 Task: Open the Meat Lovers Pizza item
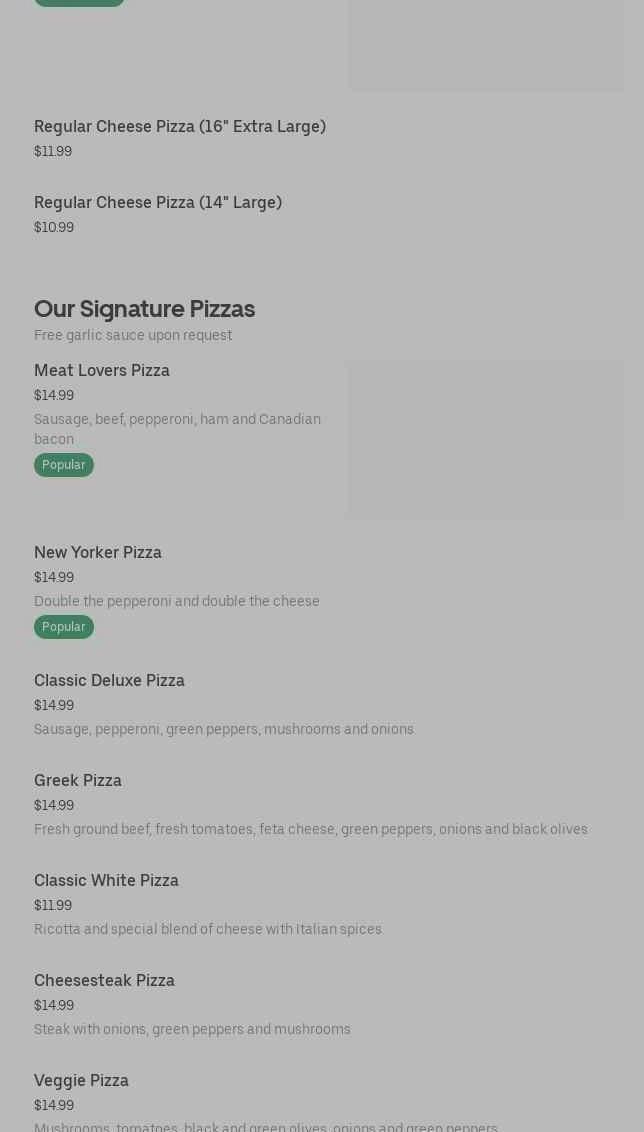102,371
